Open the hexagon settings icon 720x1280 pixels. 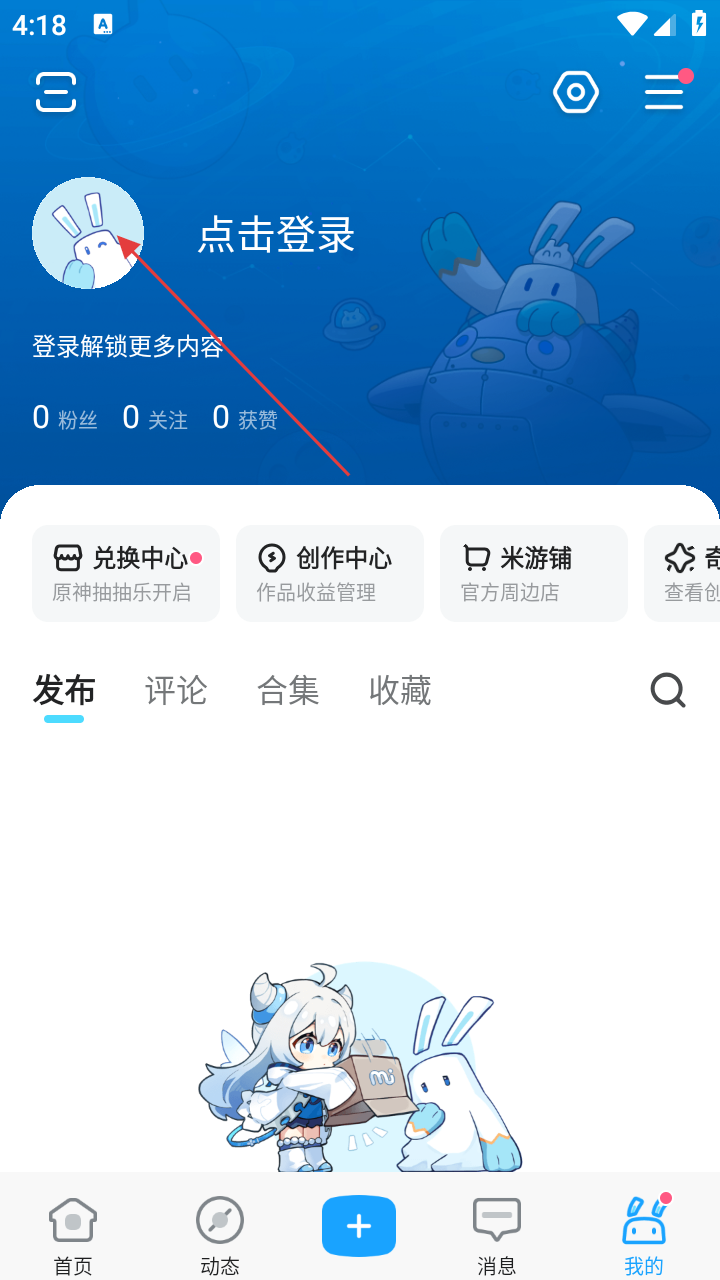click(576, 93)
